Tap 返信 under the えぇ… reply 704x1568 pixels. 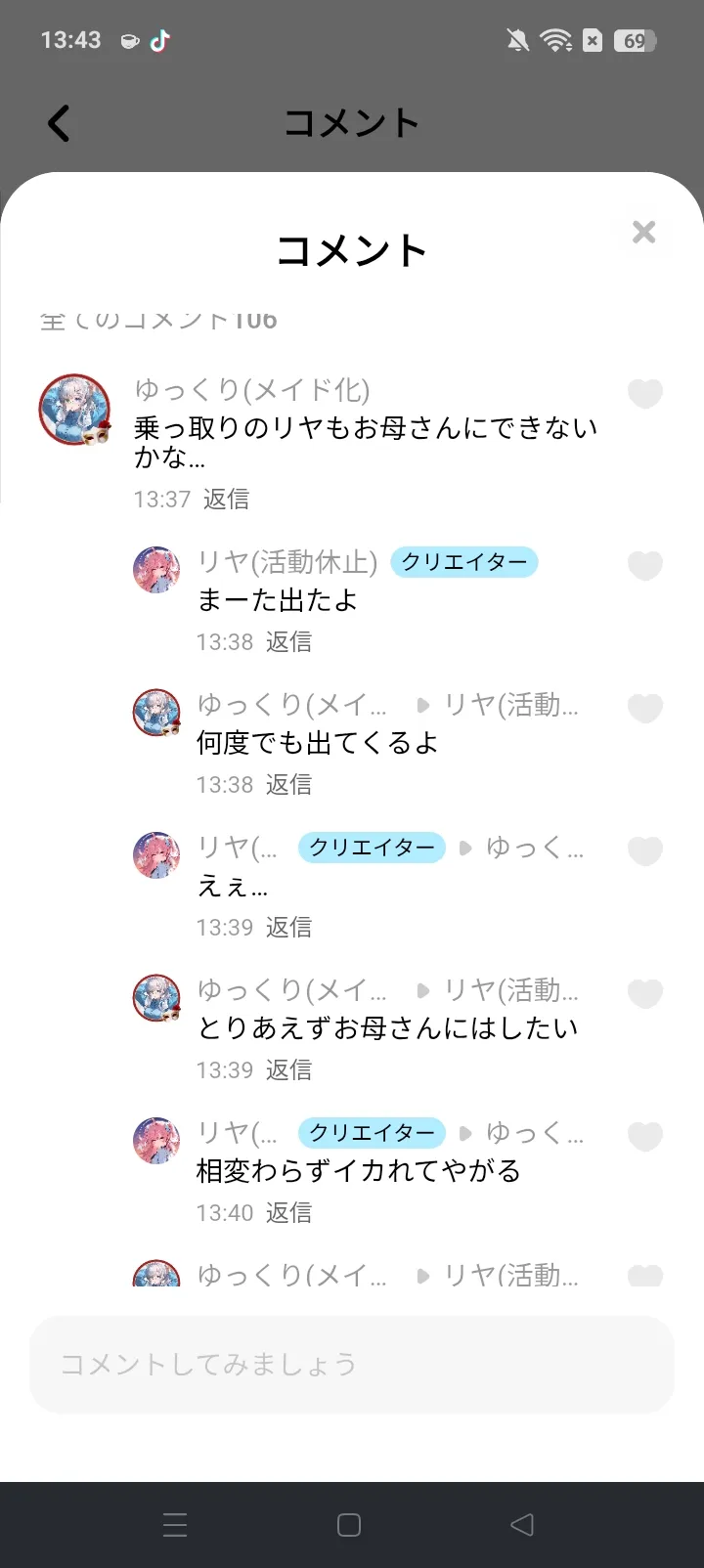(288, 928)
